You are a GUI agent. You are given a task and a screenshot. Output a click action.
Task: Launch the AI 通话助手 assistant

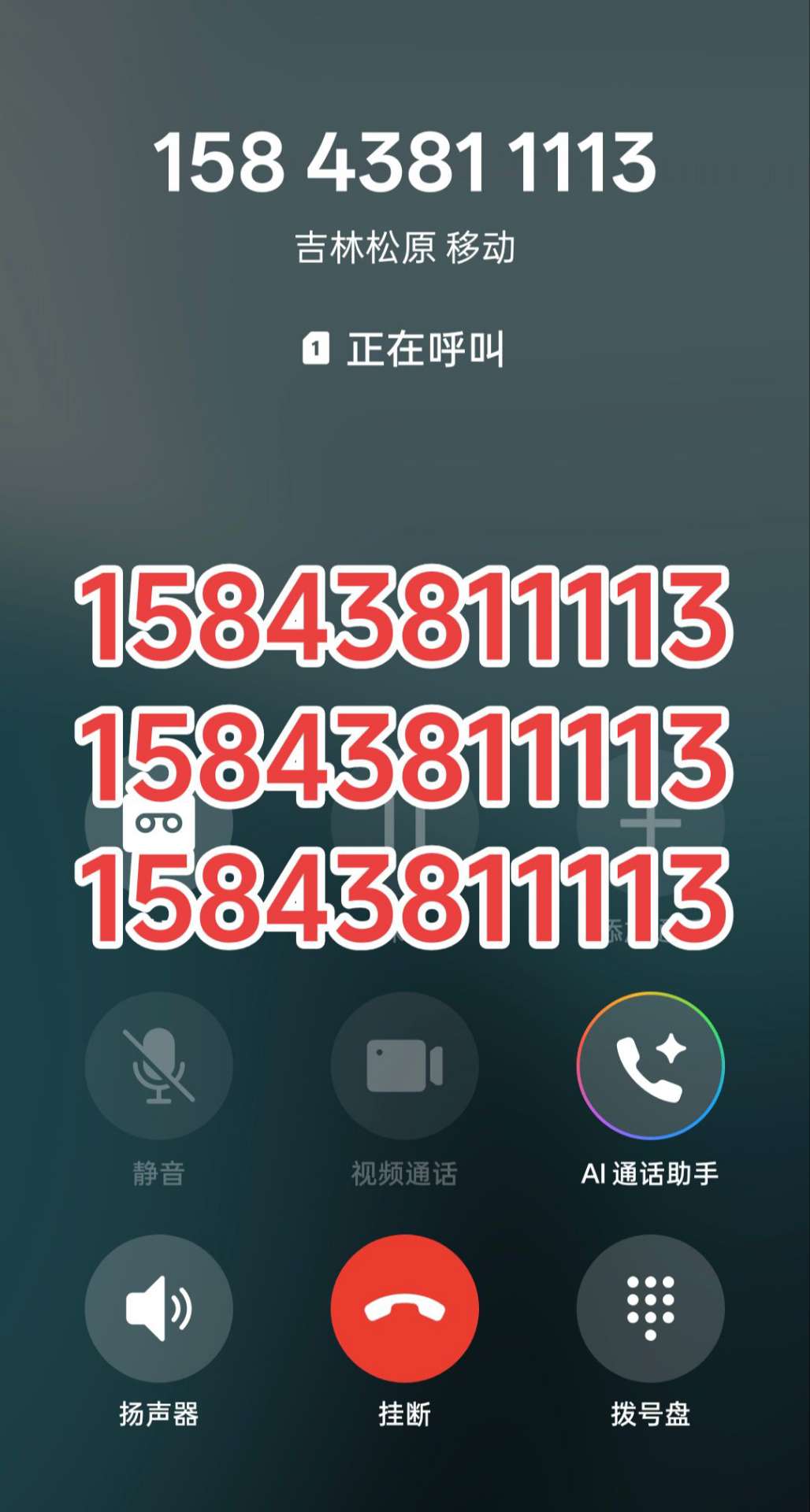point(650,1065)
